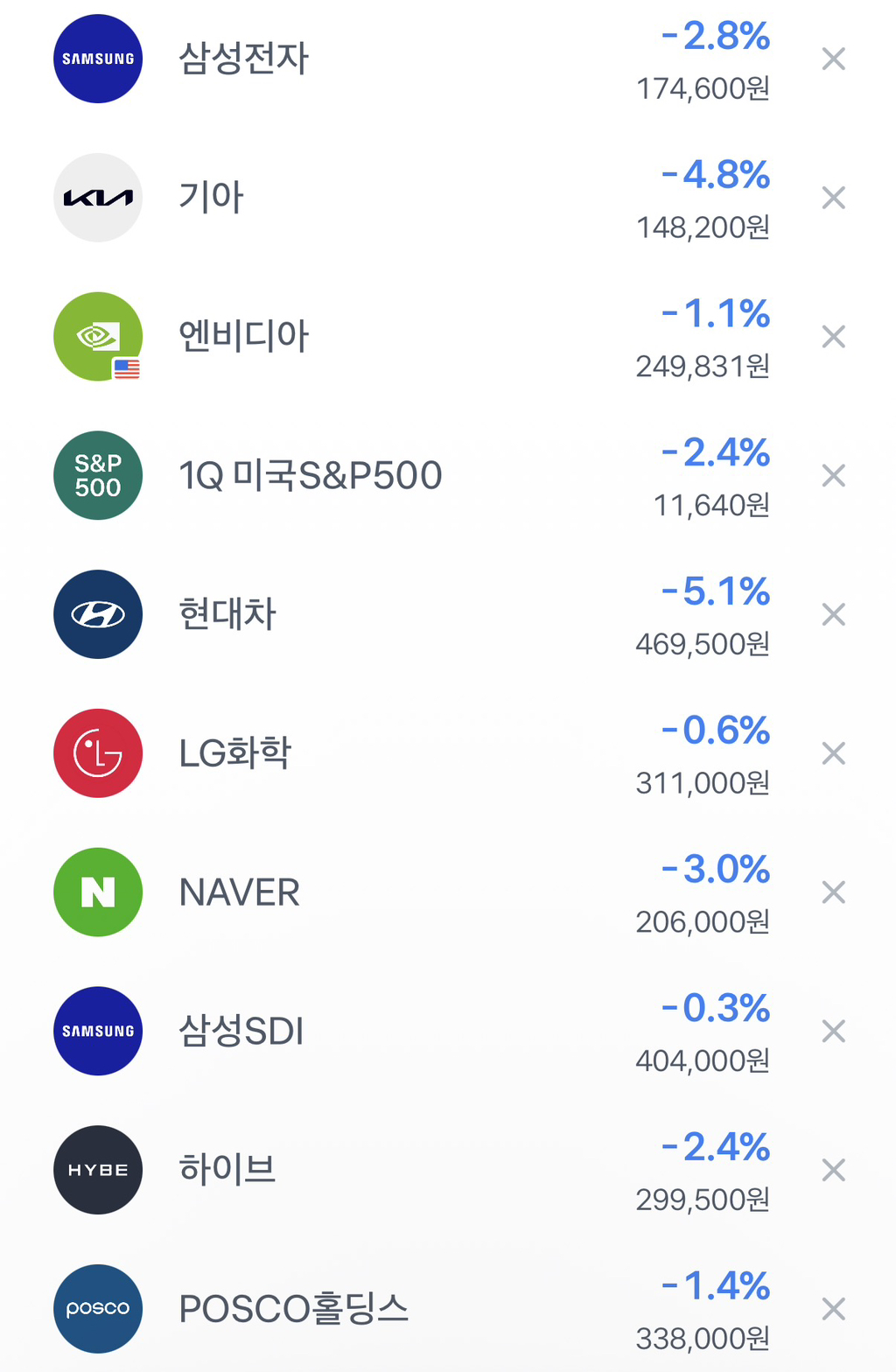This screenshot has height=1372, width=896.
Task: Remove 삼성전자 from the watchlist
Action: 832,59
